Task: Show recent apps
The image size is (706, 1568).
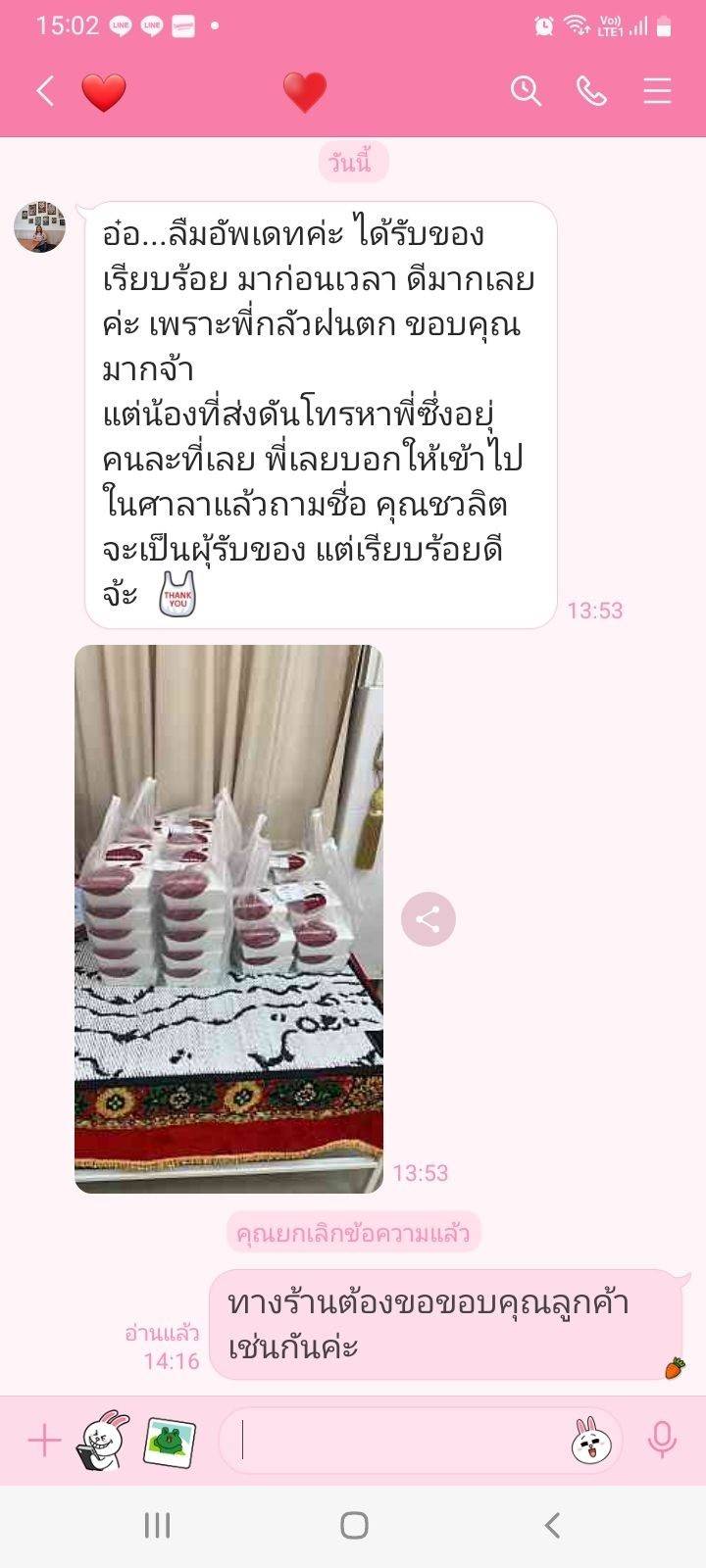Action: tap(157, 1525)
